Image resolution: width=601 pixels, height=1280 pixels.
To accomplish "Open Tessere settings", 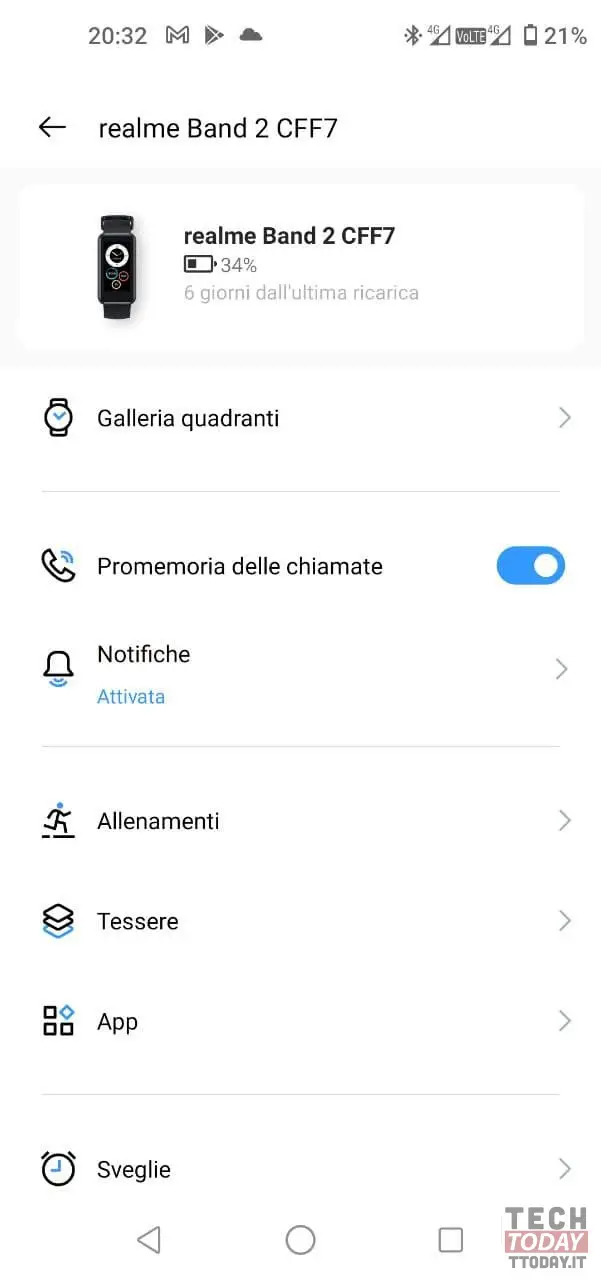I will click(301, 921).
